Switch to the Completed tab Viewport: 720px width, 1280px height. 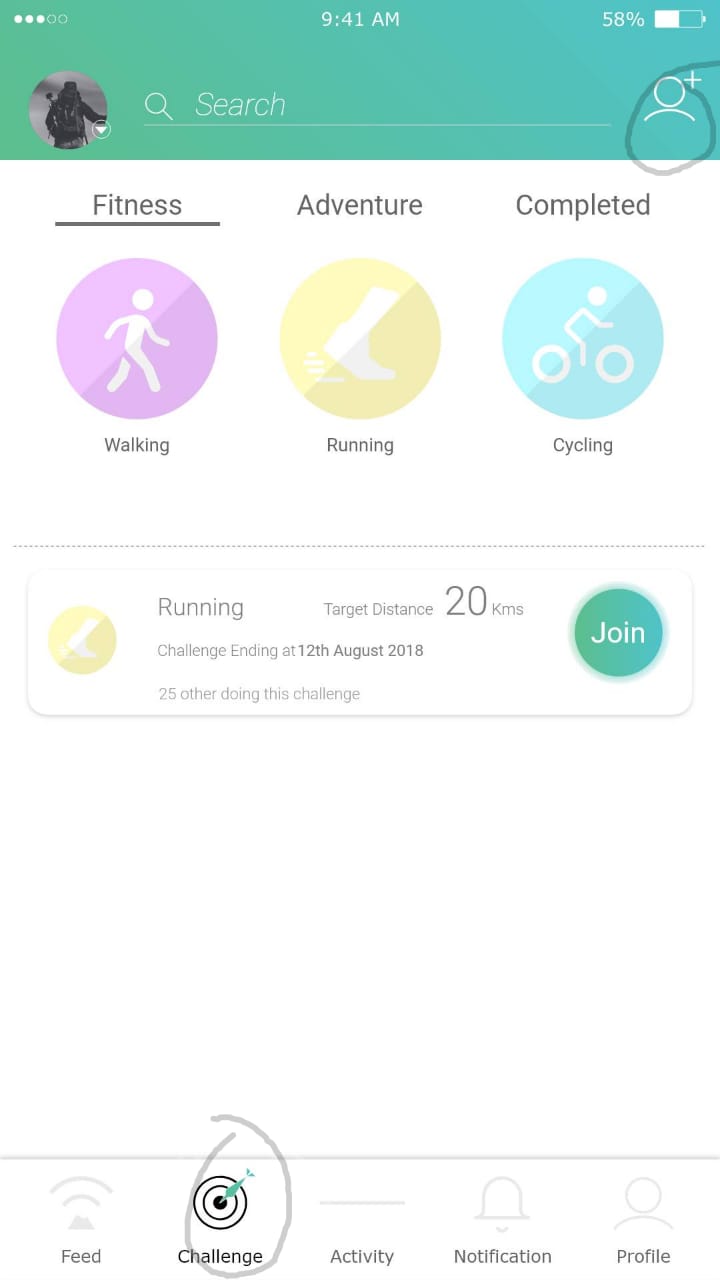(x=583, y=205)
